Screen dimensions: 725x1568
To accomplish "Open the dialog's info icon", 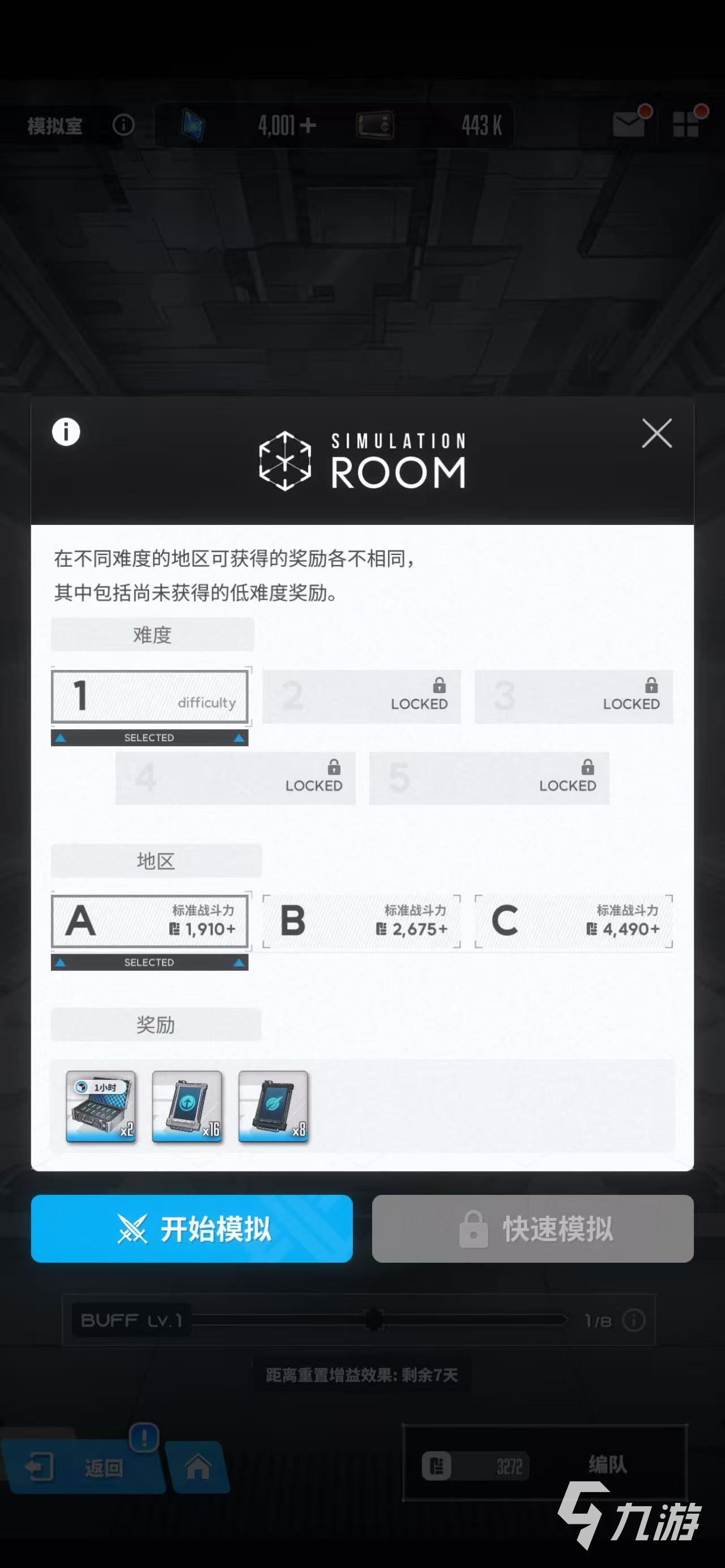I will pos(66,432).
